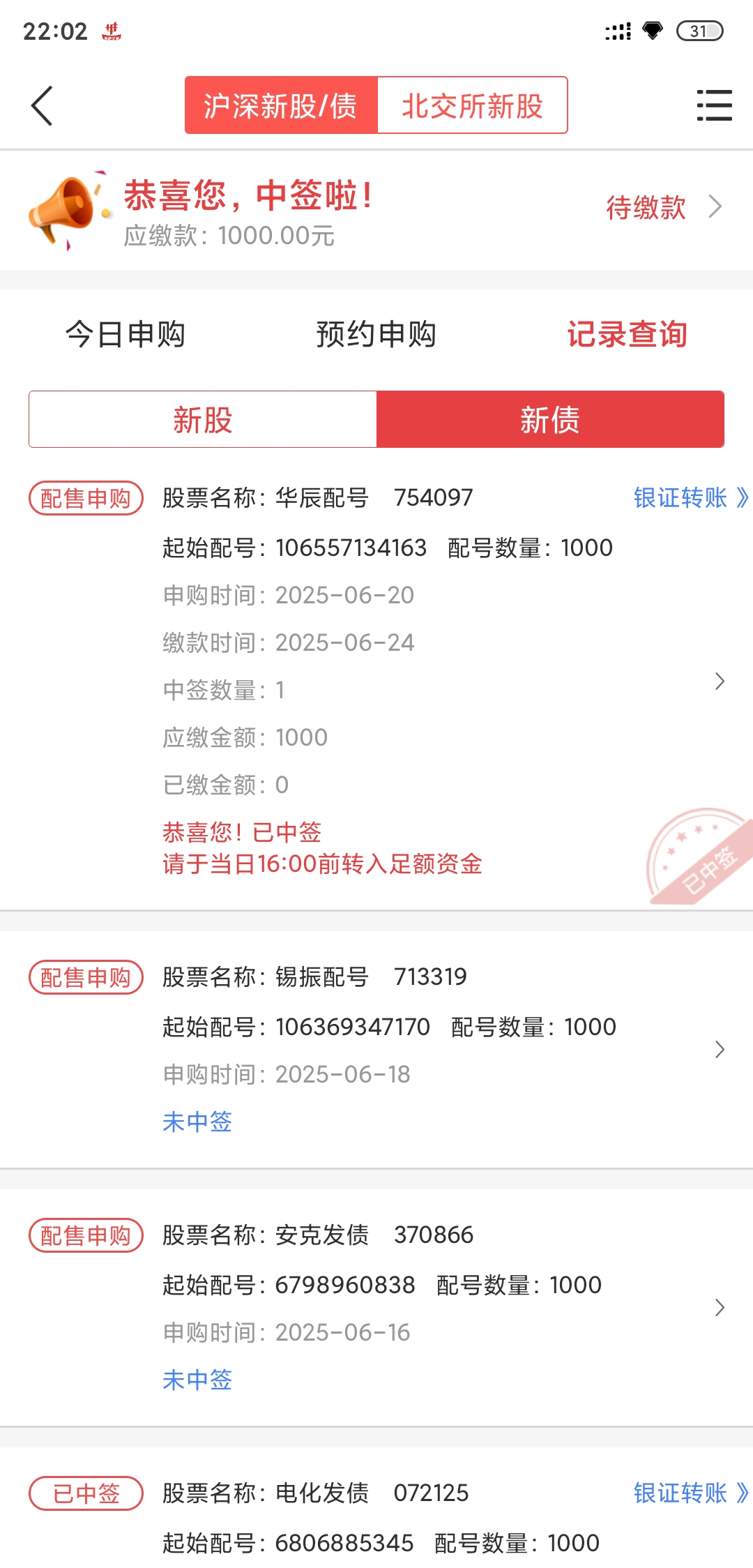The height and width of the screenshot is (1568, 753).
Task: Open the list menu icon at top right
Action: [x=714, y=106]
